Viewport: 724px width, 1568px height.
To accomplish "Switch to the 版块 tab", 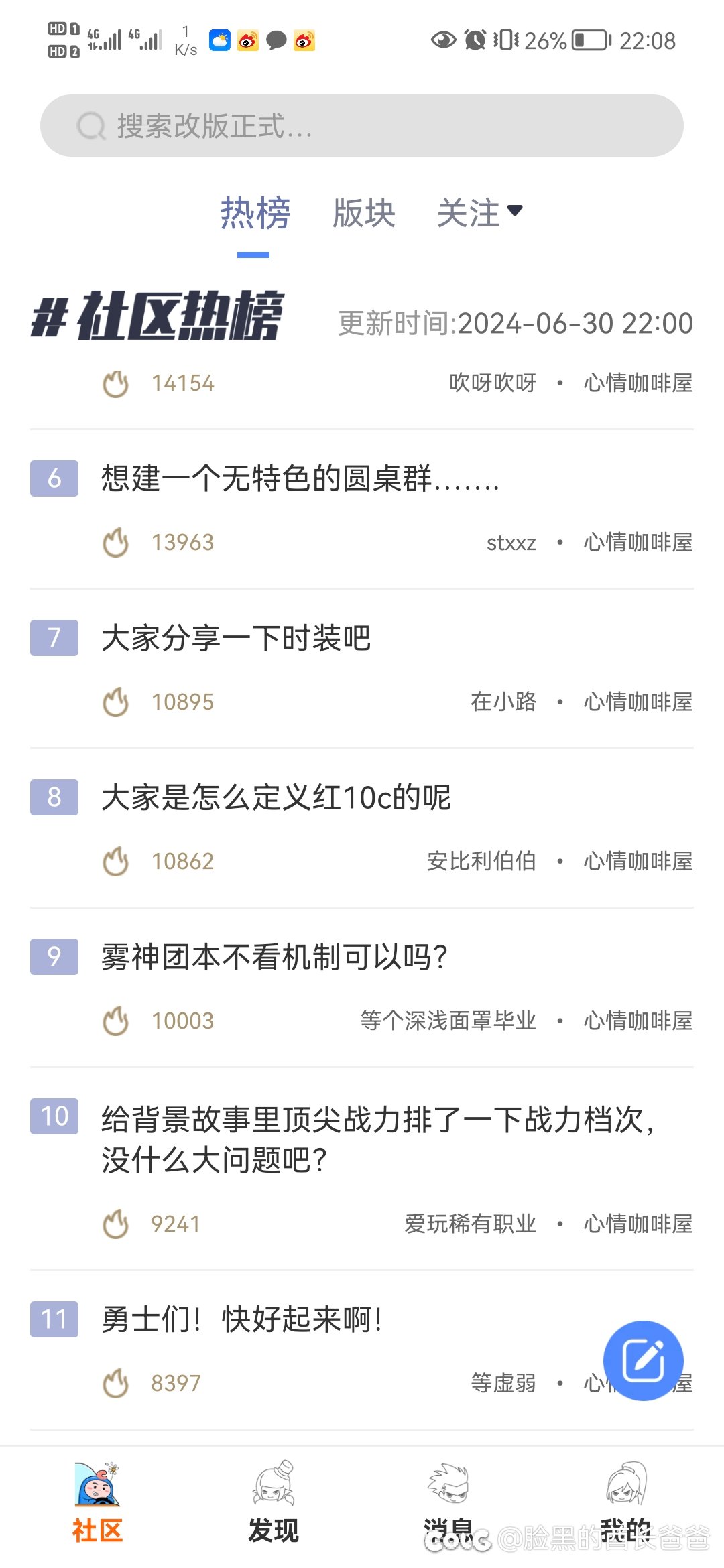I will 364,214.
